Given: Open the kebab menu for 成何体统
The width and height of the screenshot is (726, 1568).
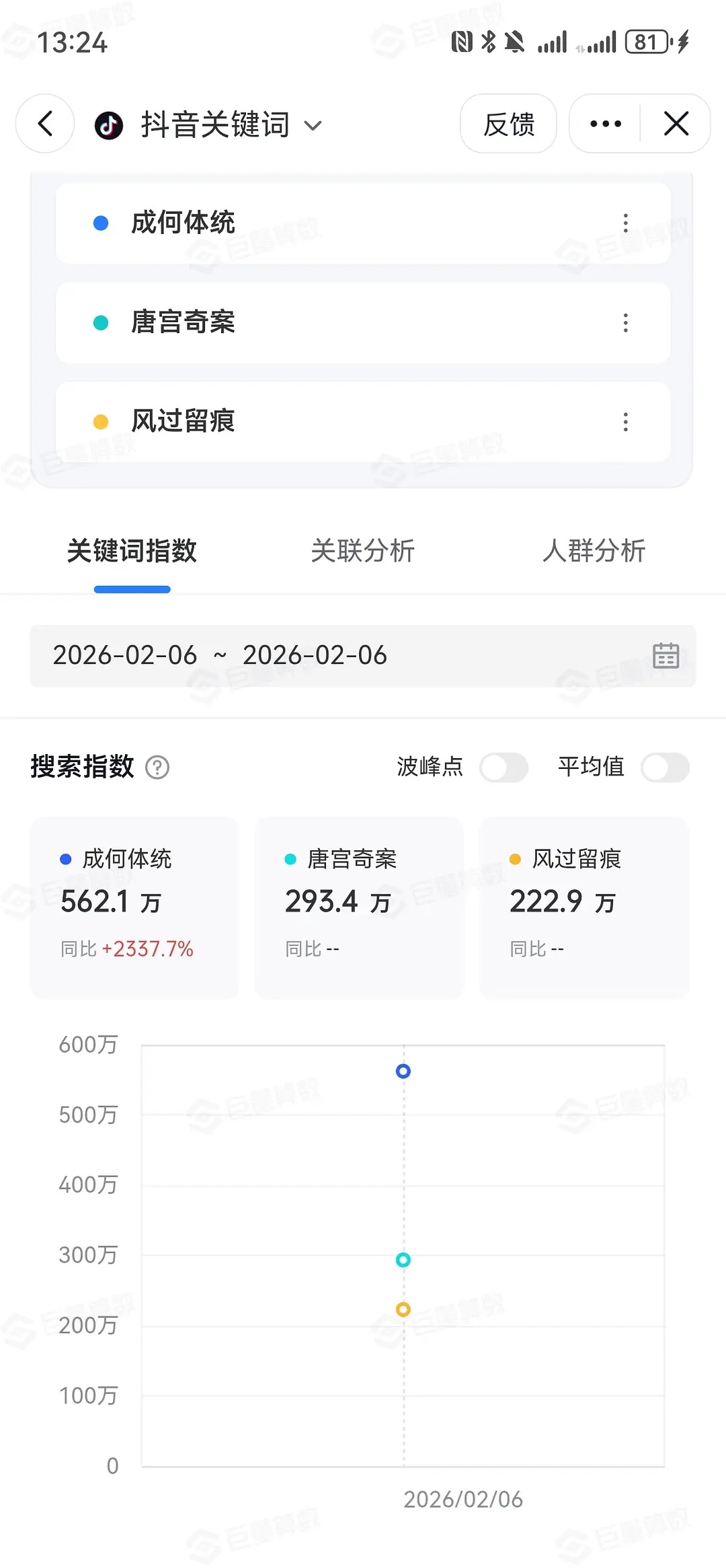Looking at the screenshot, I should click(x=625, y=223).
